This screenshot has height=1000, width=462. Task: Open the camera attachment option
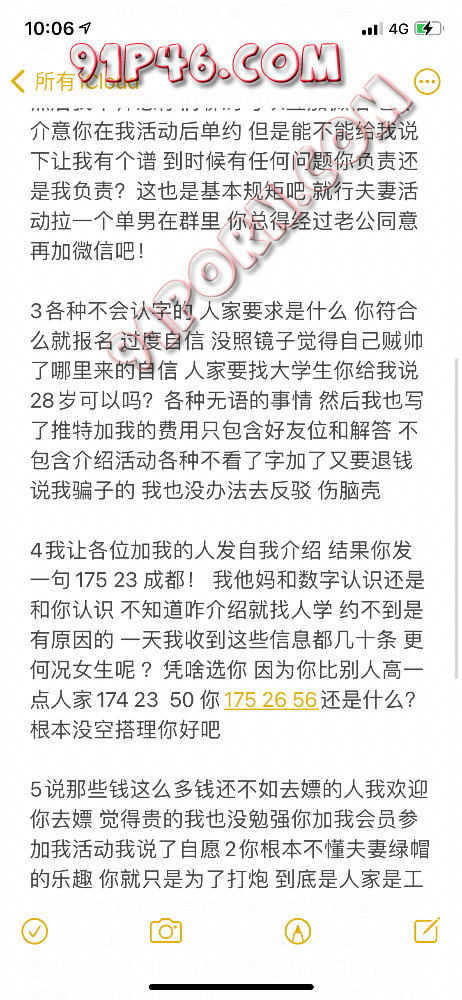[166, 931]
